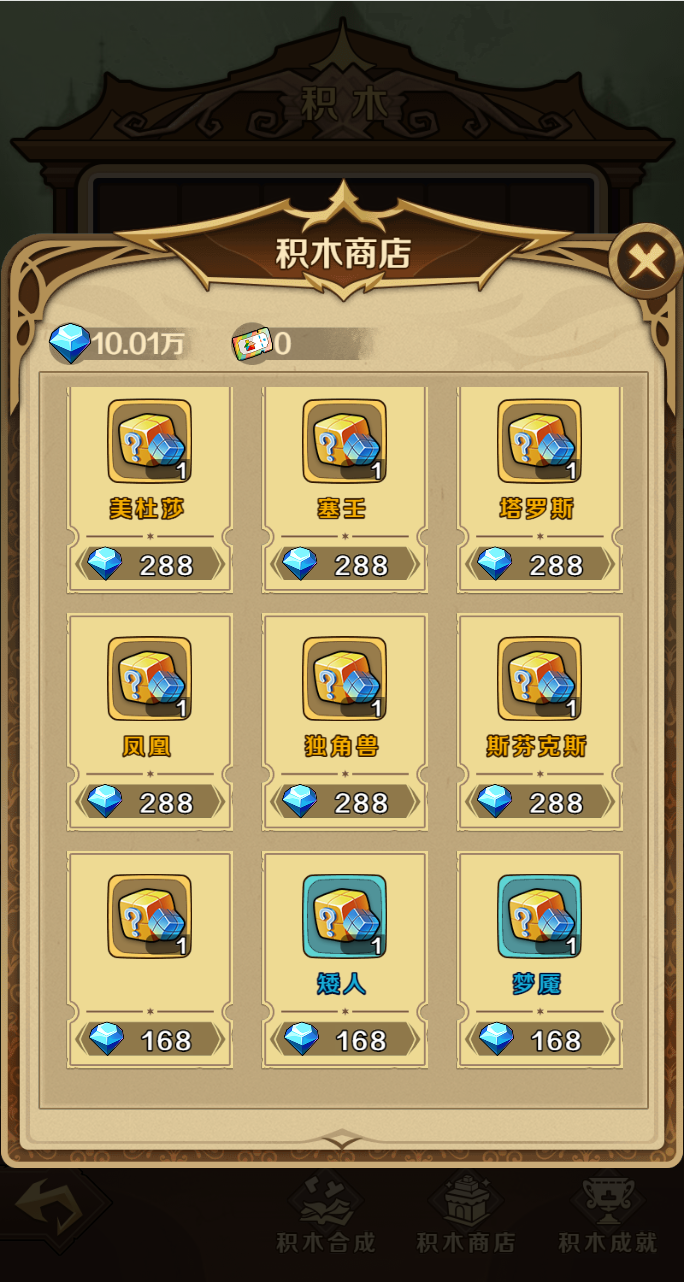Go back with the return arrow
Image resolution: width=684 pixels, height=1282 pixels.
[56, 1210]
